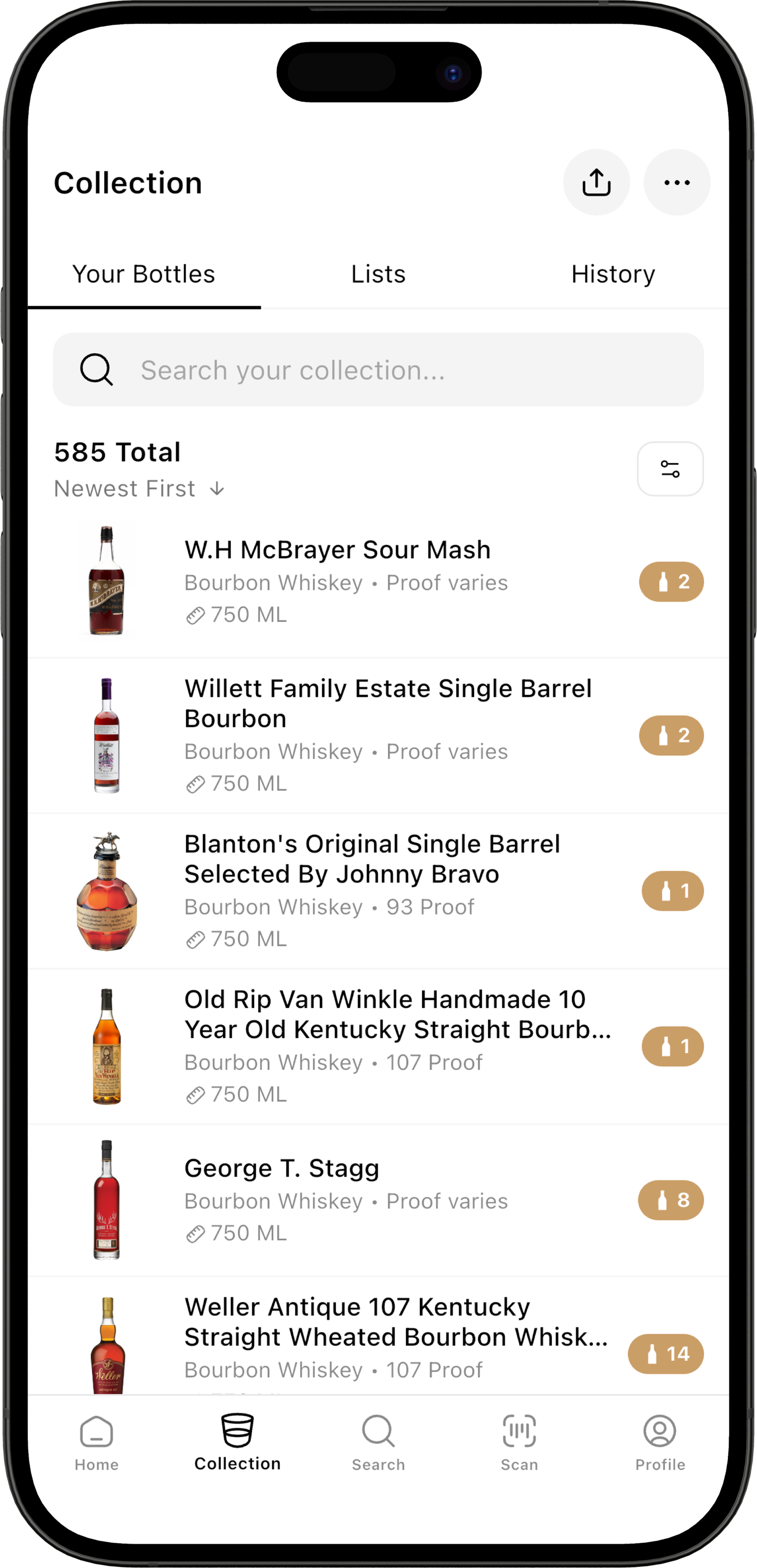This screenshot has height=1568, width=757.
Task: Click the magnifying glass in the search bar
Action: click(x=96, y=369)
